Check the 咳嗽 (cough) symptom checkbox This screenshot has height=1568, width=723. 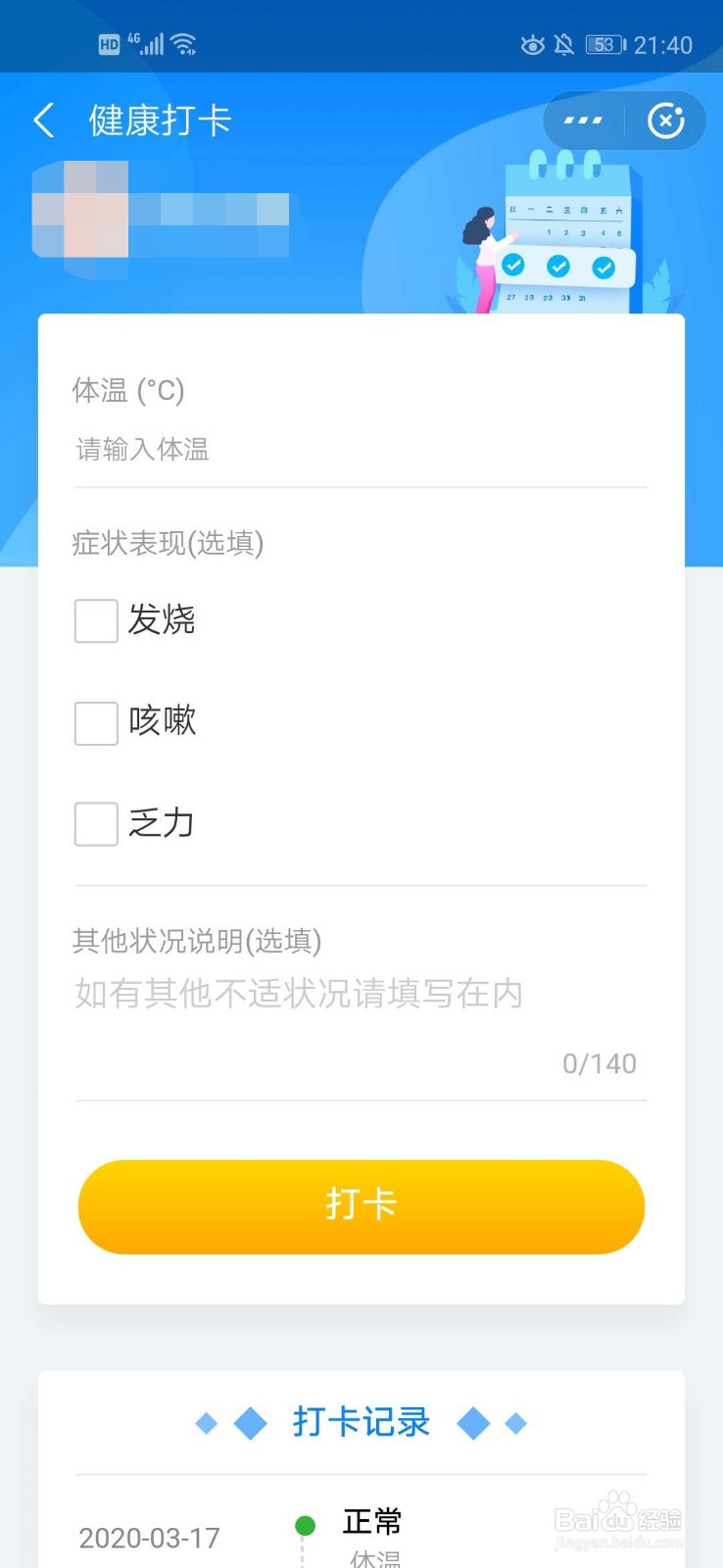point(94,723)
